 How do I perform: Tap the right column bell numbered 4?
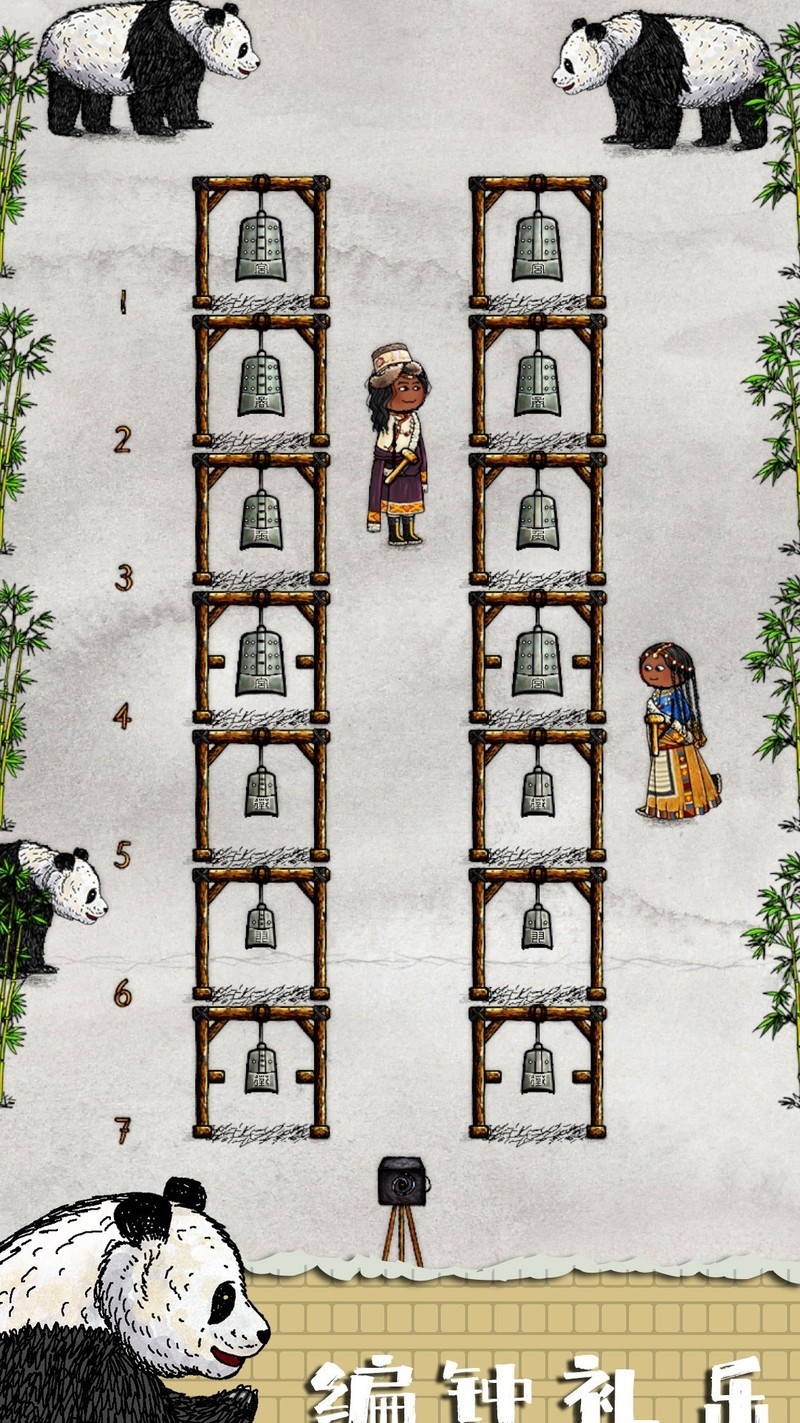pos(537,662)
